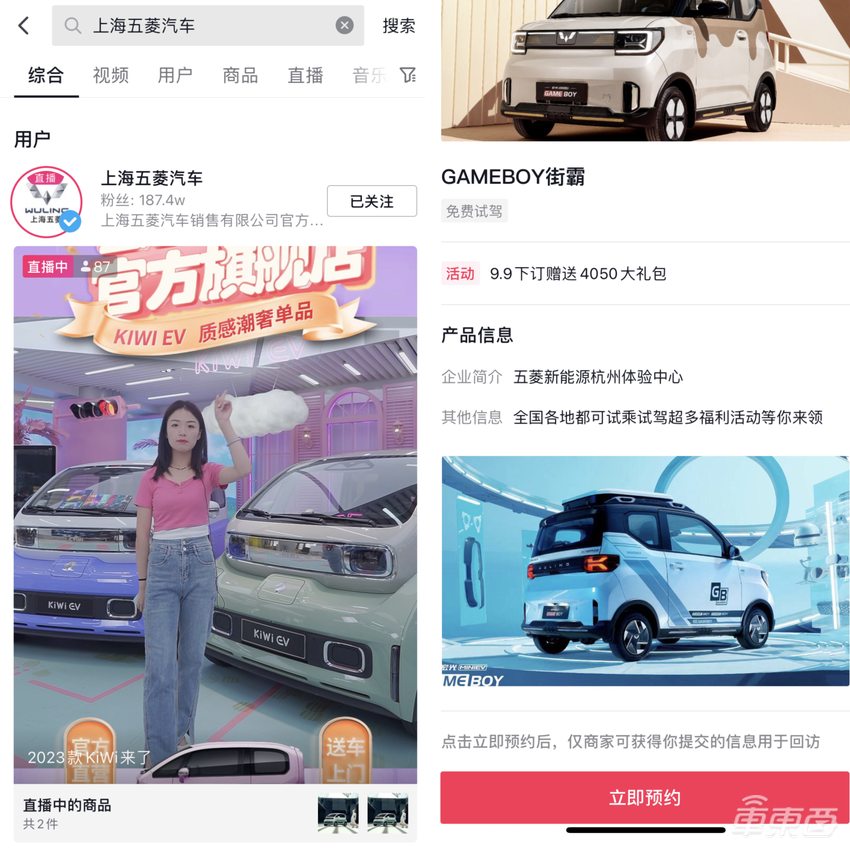Image resolution: width=850 pixels, height=850 pixels.
Task: Tap 立即预约 to book now
Action: pyautogui.click(x=644, y=797)
